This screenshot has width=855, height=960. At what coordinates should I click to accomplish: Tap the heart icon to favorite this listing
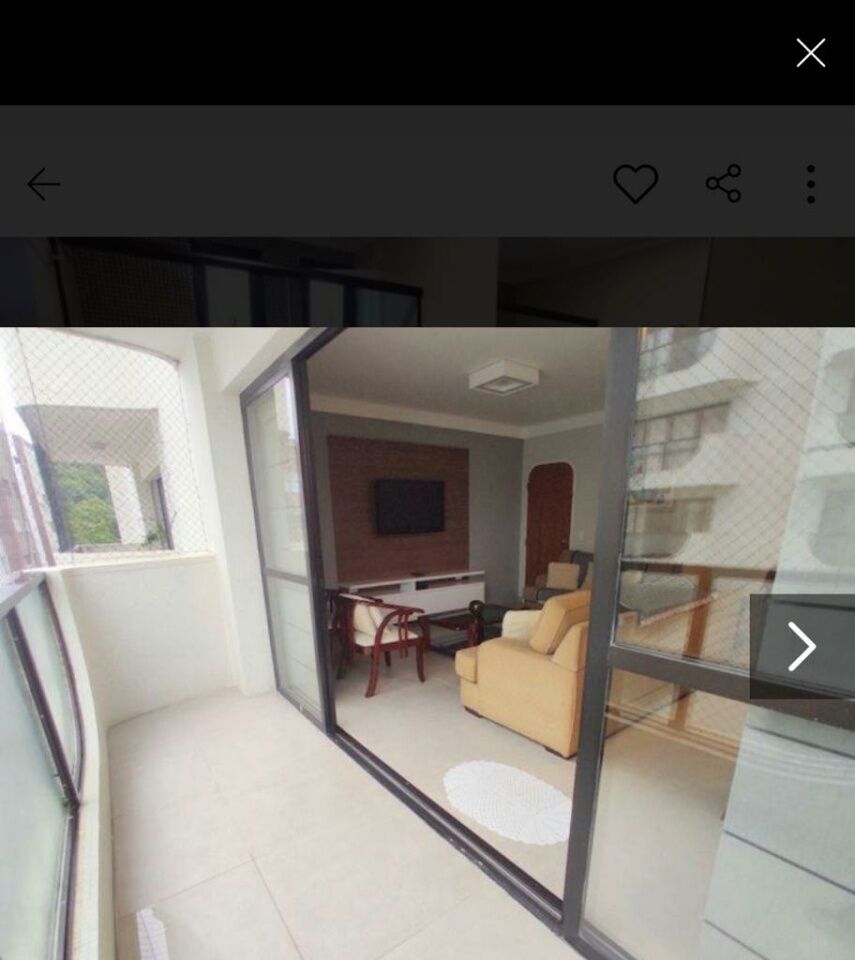[636, 184]
